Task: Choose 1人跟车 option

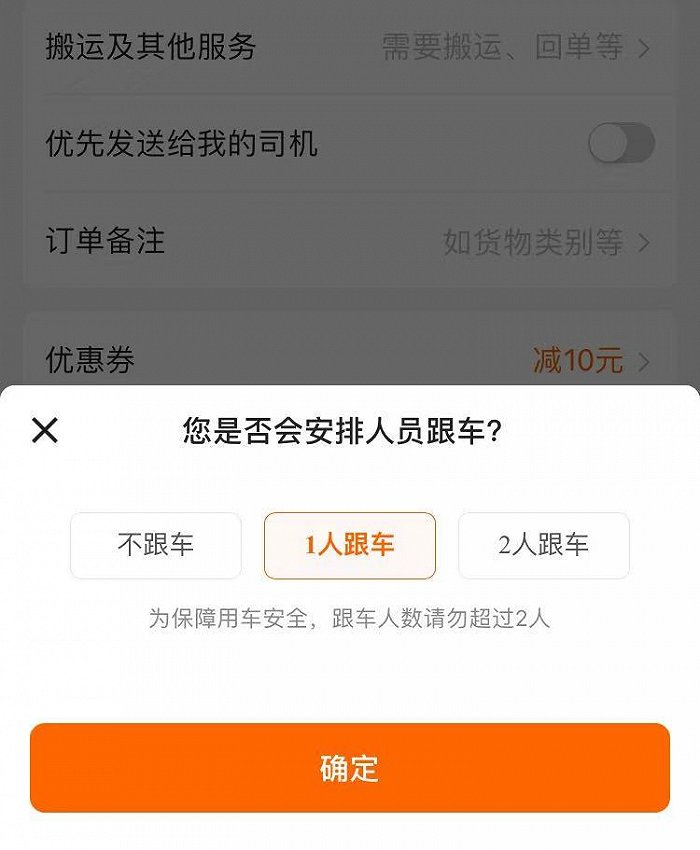Action: click(x=349, y=545)
